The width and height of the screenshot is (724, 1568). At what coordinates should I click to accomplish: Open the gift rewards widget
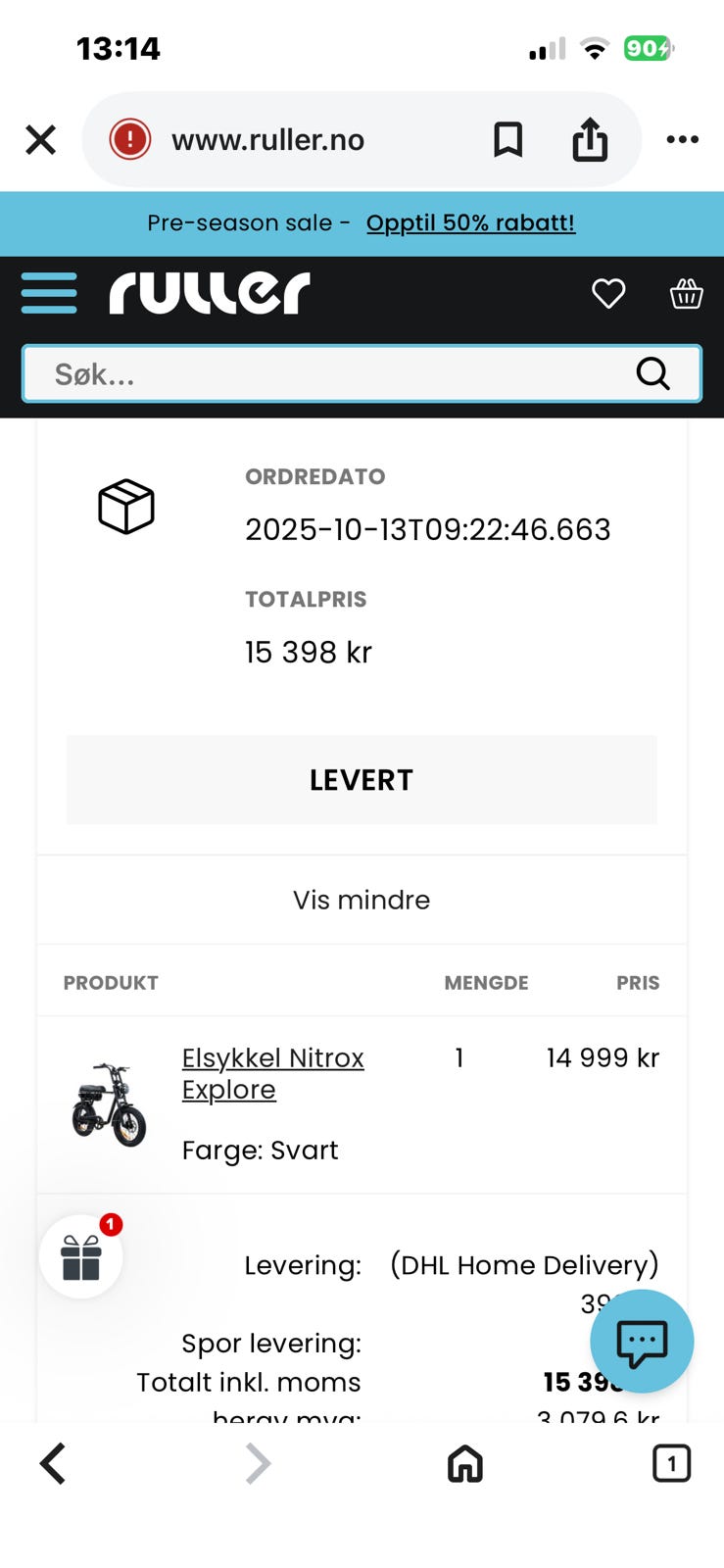[x=81, y=1256]
